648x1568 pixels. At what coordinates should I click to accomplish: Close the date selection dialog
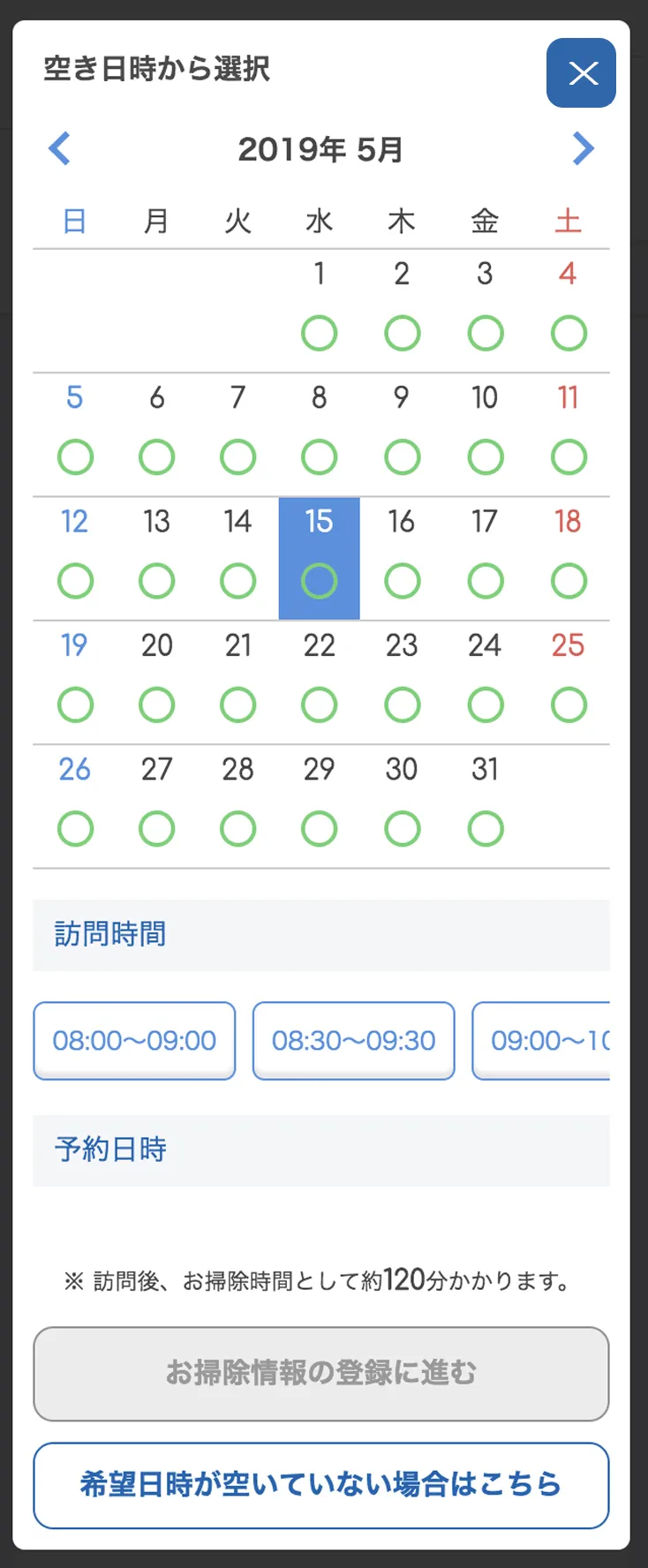(x=581, y=73)
